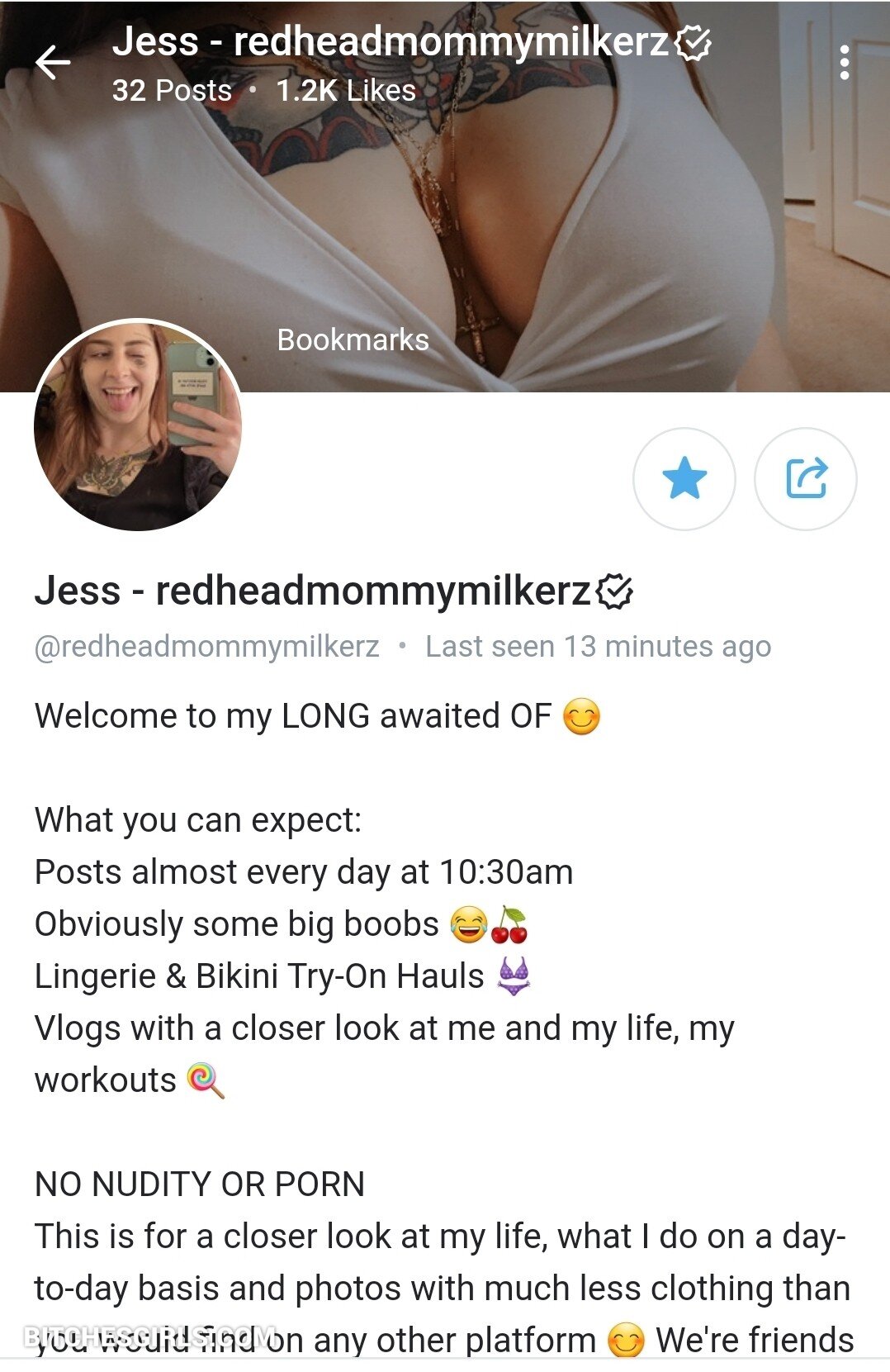Add profile to favorites with star button
Image resolution: width=890 pixels, height=1372 pixels.
pos(684,479)
